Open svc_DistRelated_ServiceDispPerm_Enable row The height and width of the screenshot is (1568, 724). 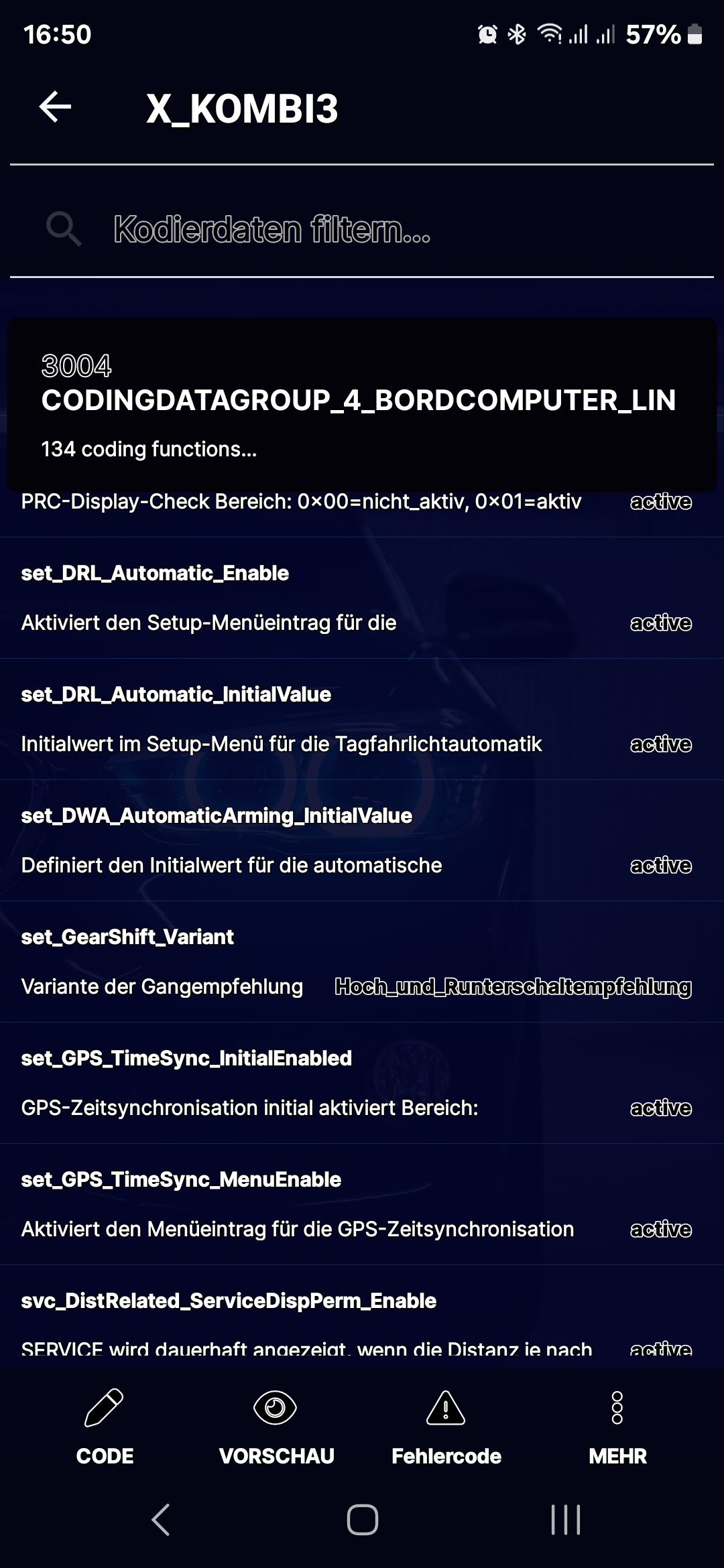point(362,1316)
